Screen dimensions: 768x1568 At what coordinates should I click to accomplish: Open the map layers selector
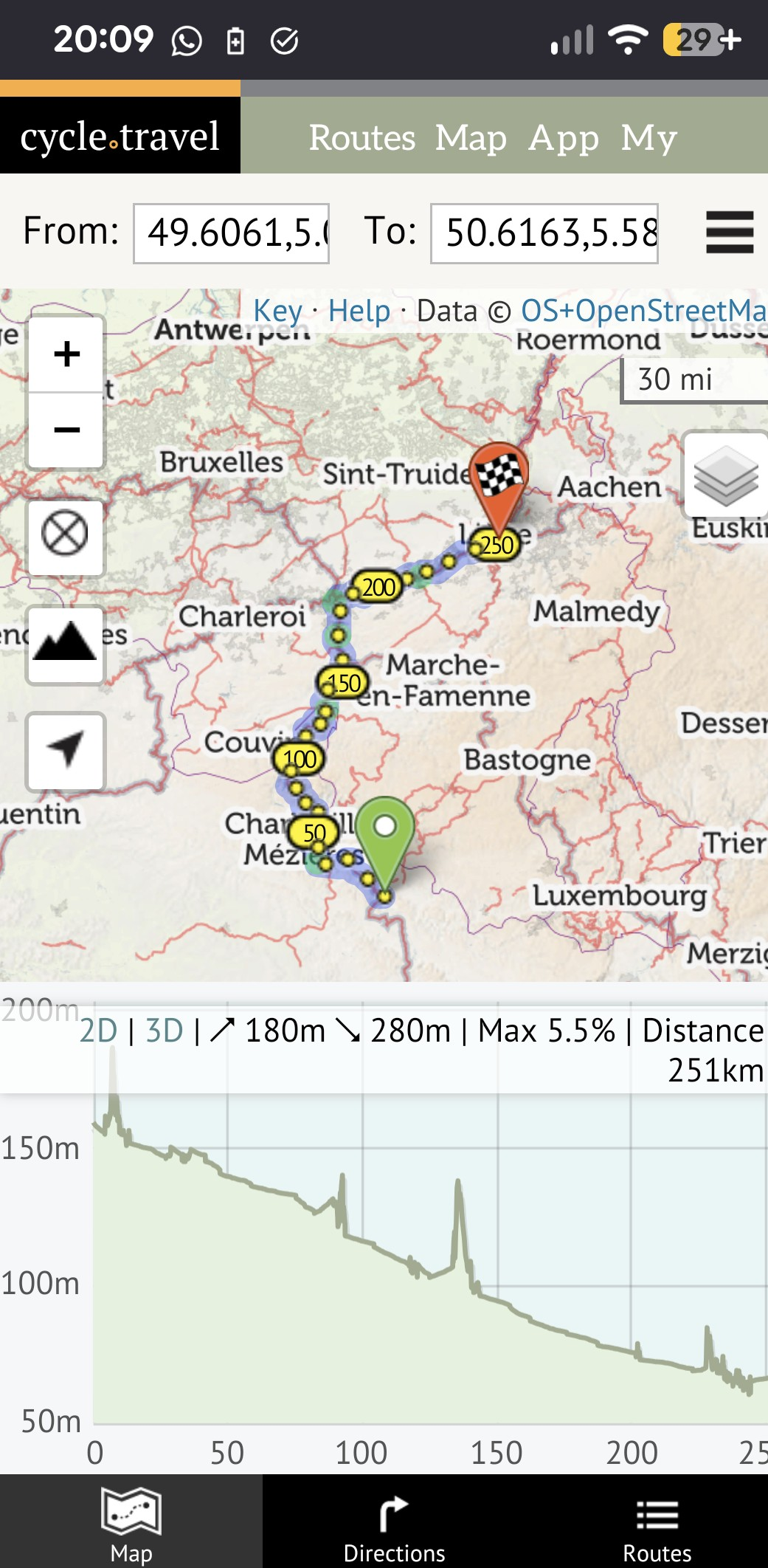pyautogui.click(x=725, y=476)
